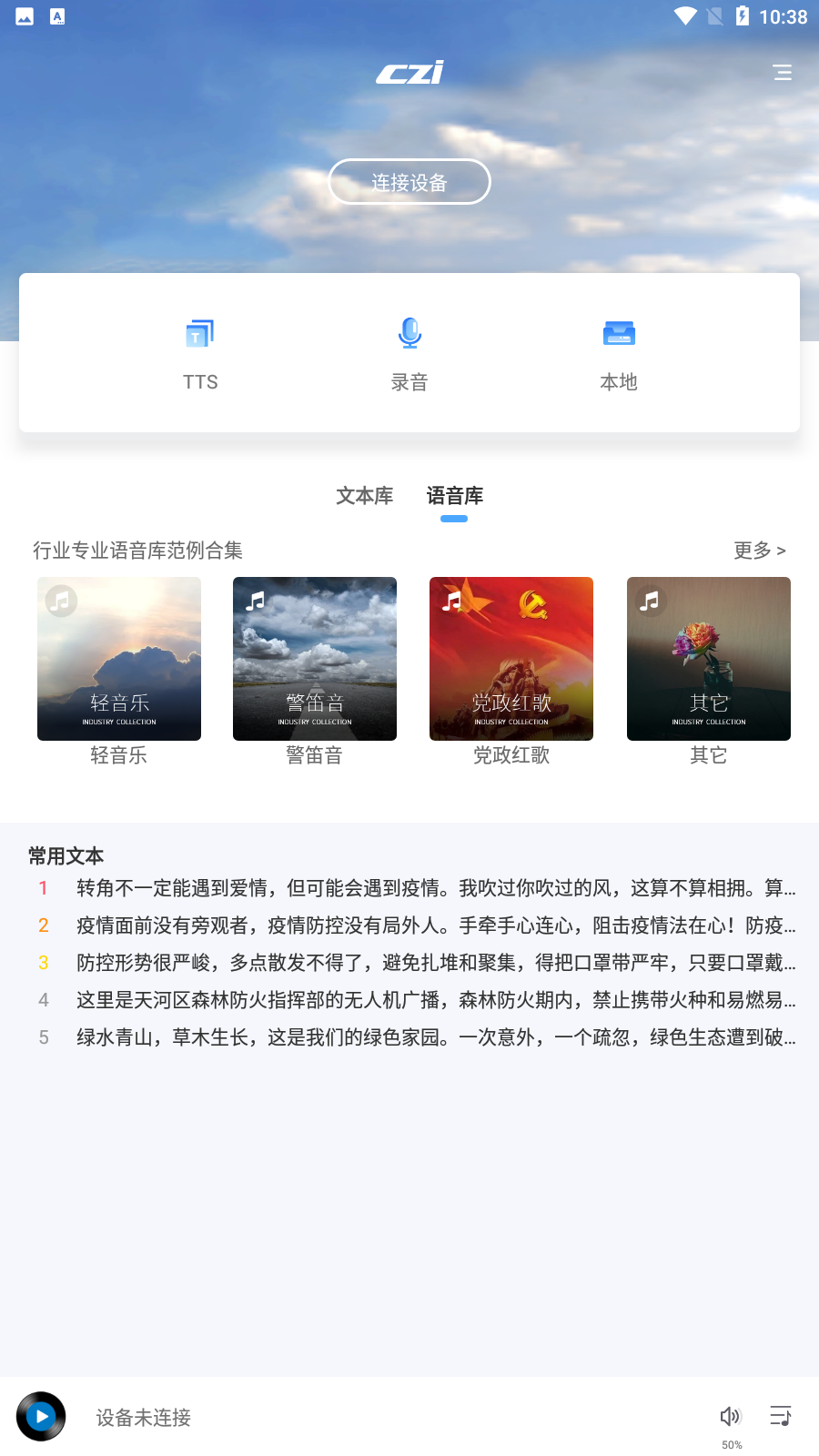Open the 其它 category thumbnail

(x=708, y=658)
